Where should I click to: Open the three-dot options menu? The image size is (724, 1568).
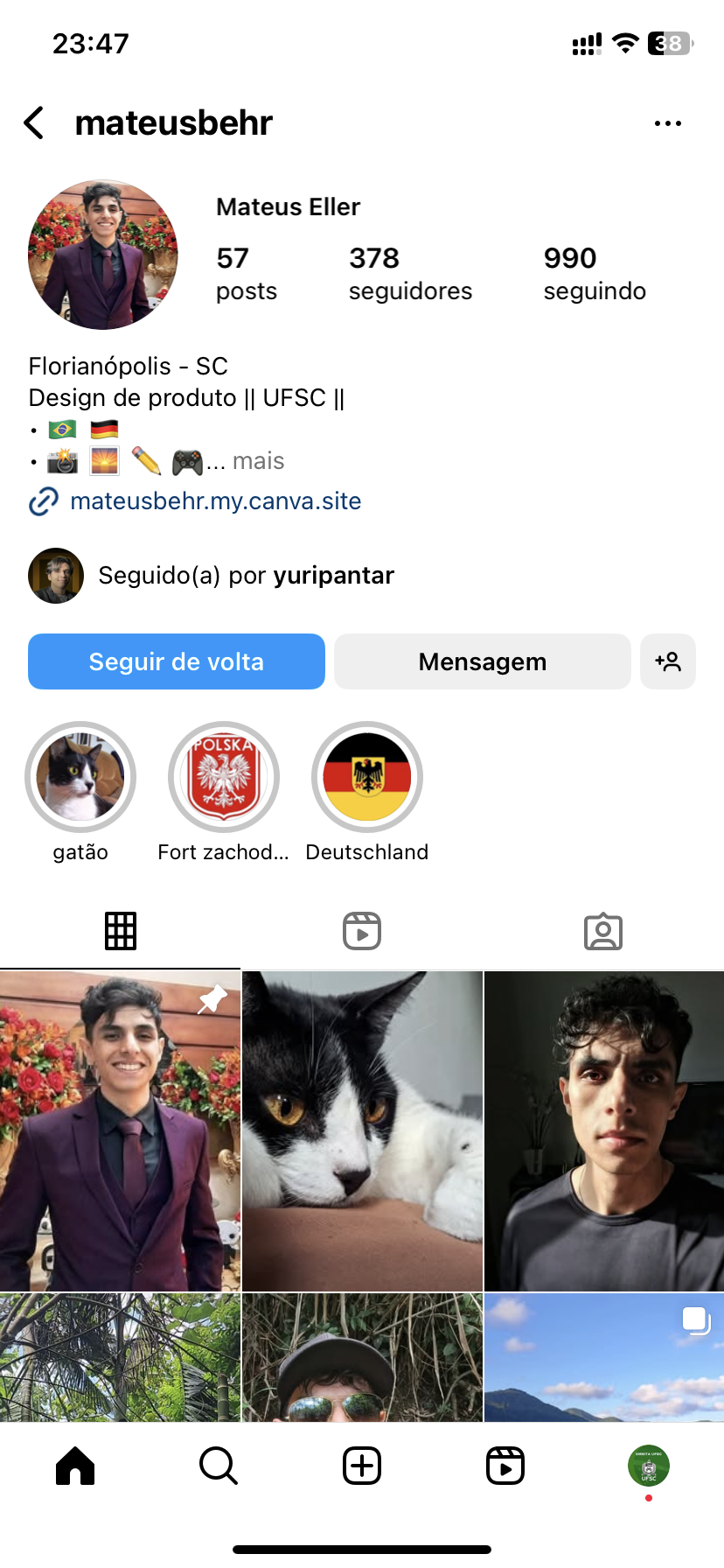tap(668, 123)
